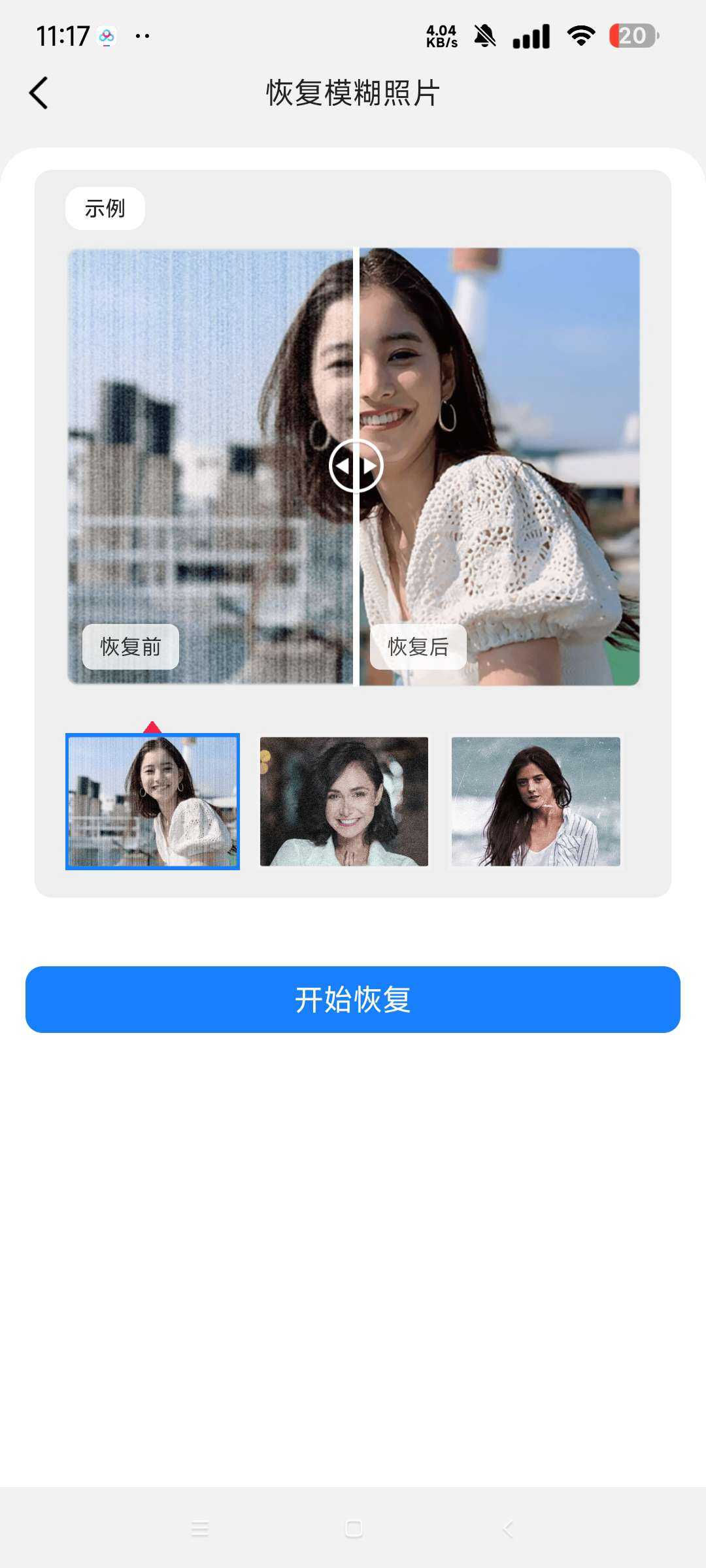Go to home screen via navigation bar
The width and height of the screenshot is (706, 1568).
coord(354,1529)
